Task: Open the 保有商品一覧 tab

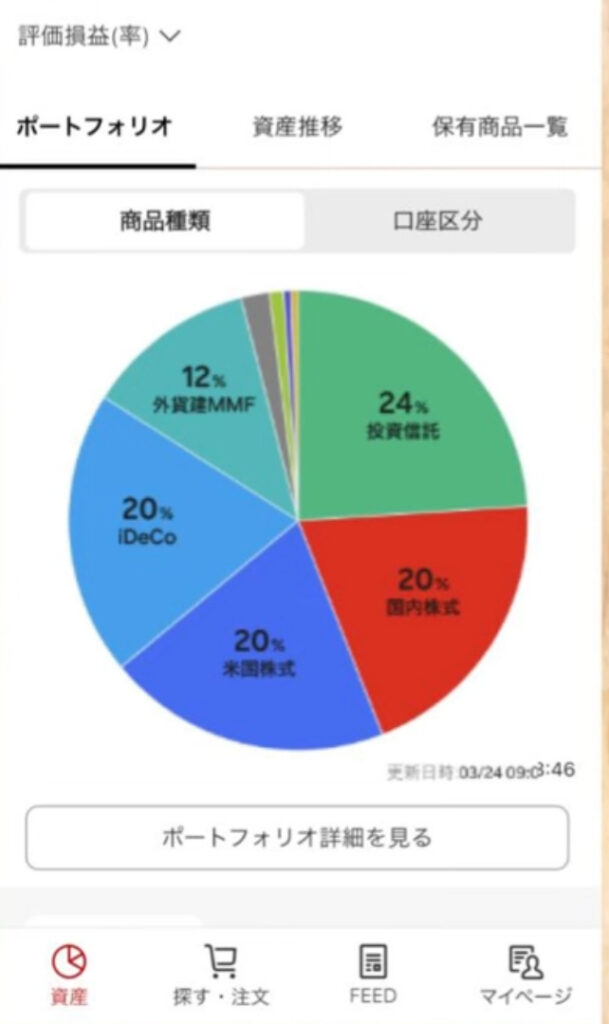Action: (499, 127)
